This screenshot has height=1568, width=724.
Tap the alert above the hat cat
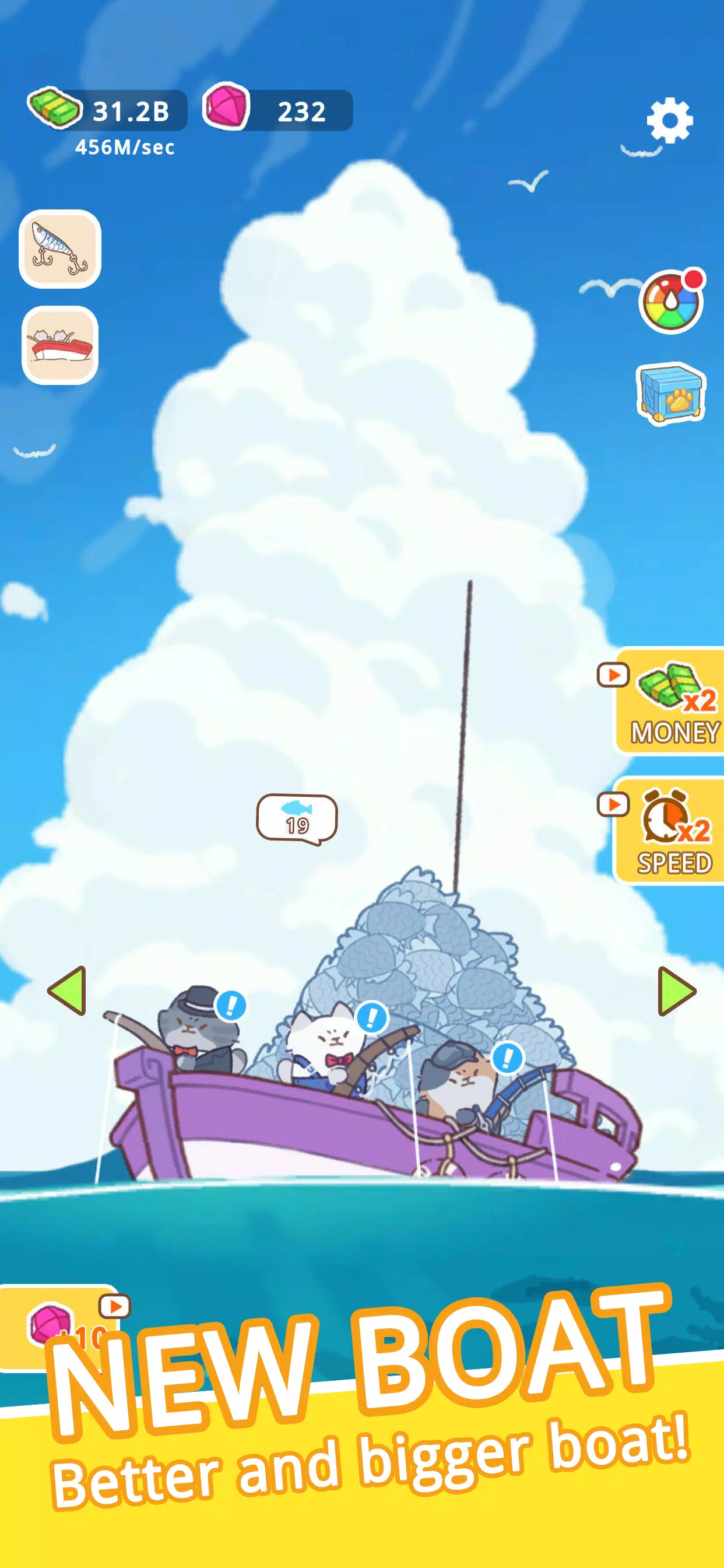coord(230,1005)
